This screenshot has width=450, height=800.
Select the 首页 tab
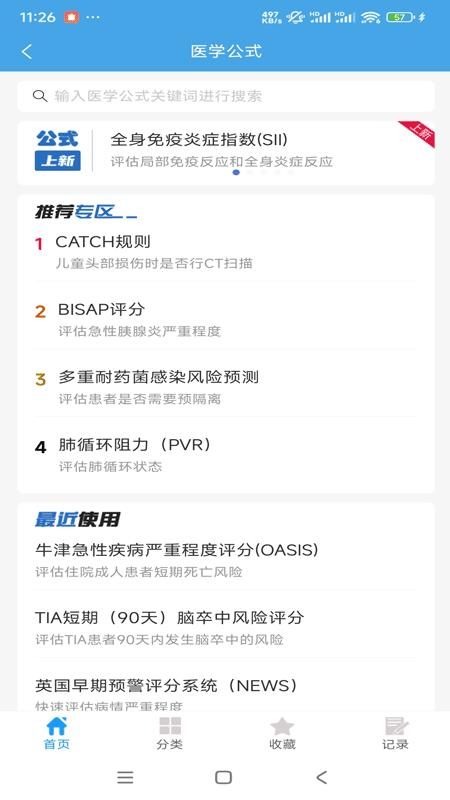(56, 733)
